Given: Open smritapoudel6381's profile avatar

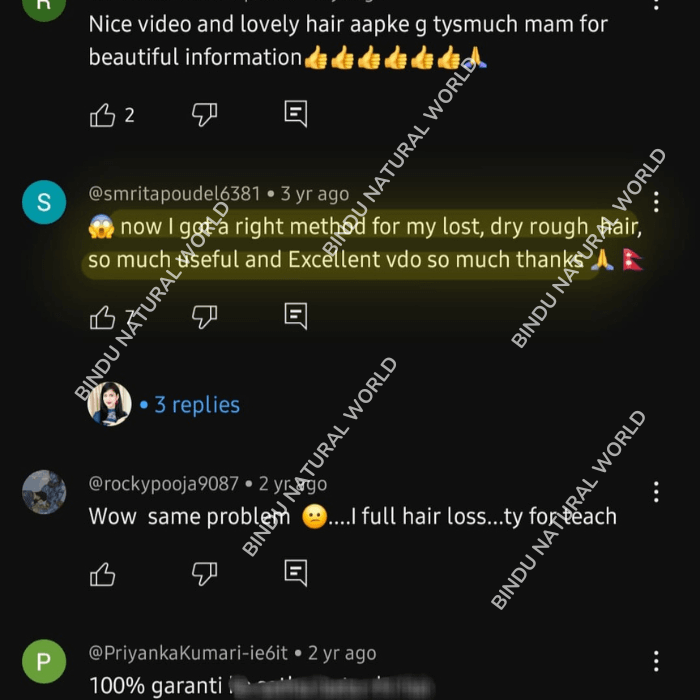Looking at the screenshot, I should [x=43, y=203].
